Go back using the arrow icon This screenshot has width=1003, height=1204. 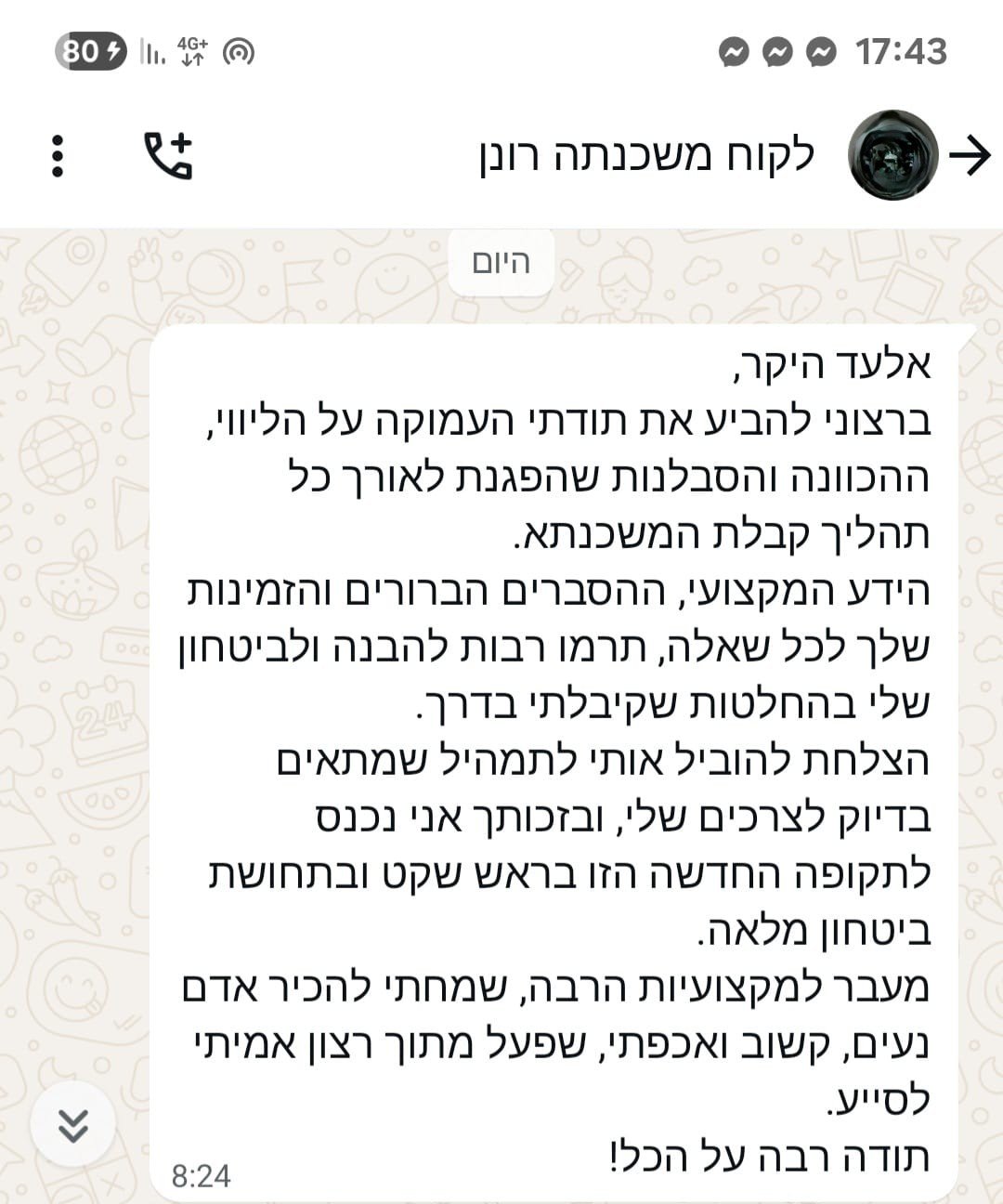click(x=971, y=155)
